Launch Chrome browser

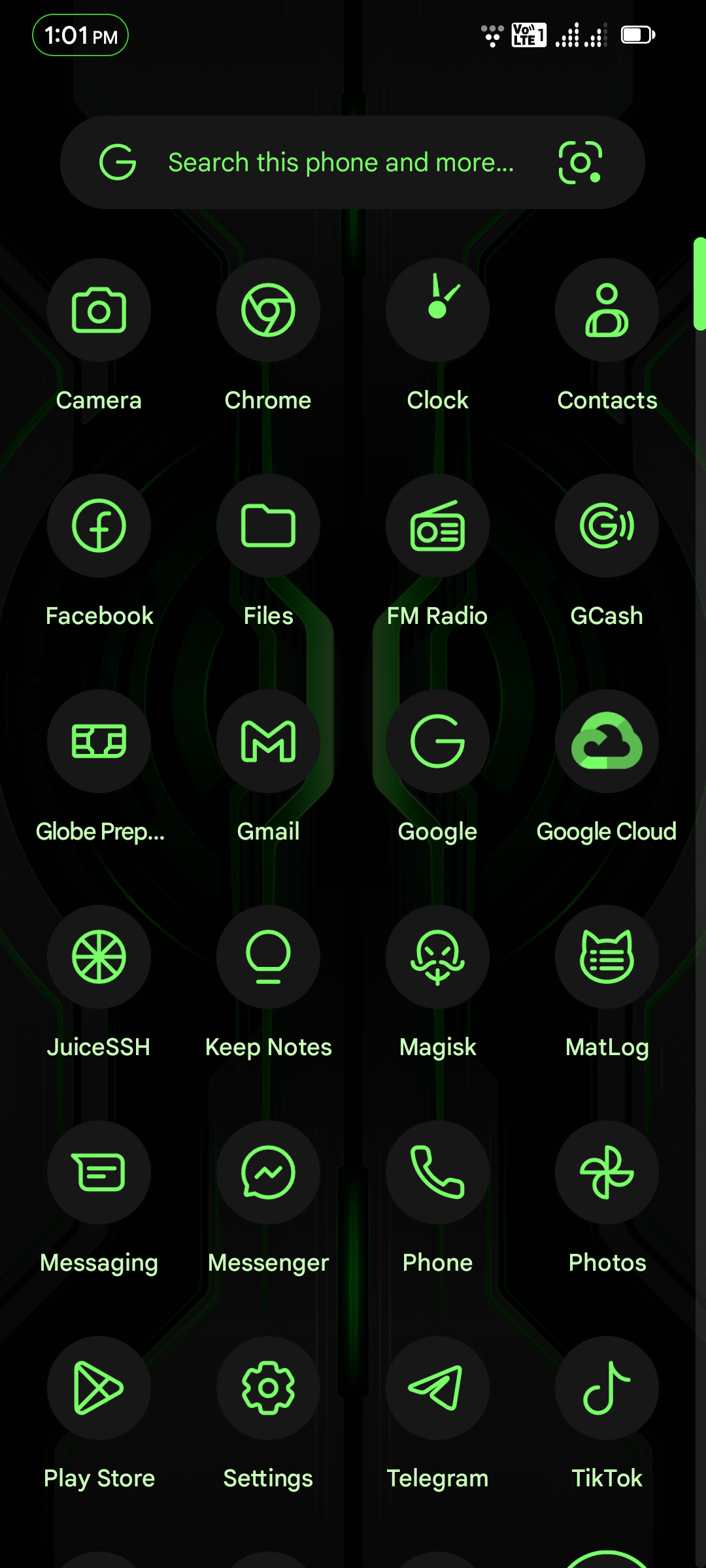pos(268,310)
